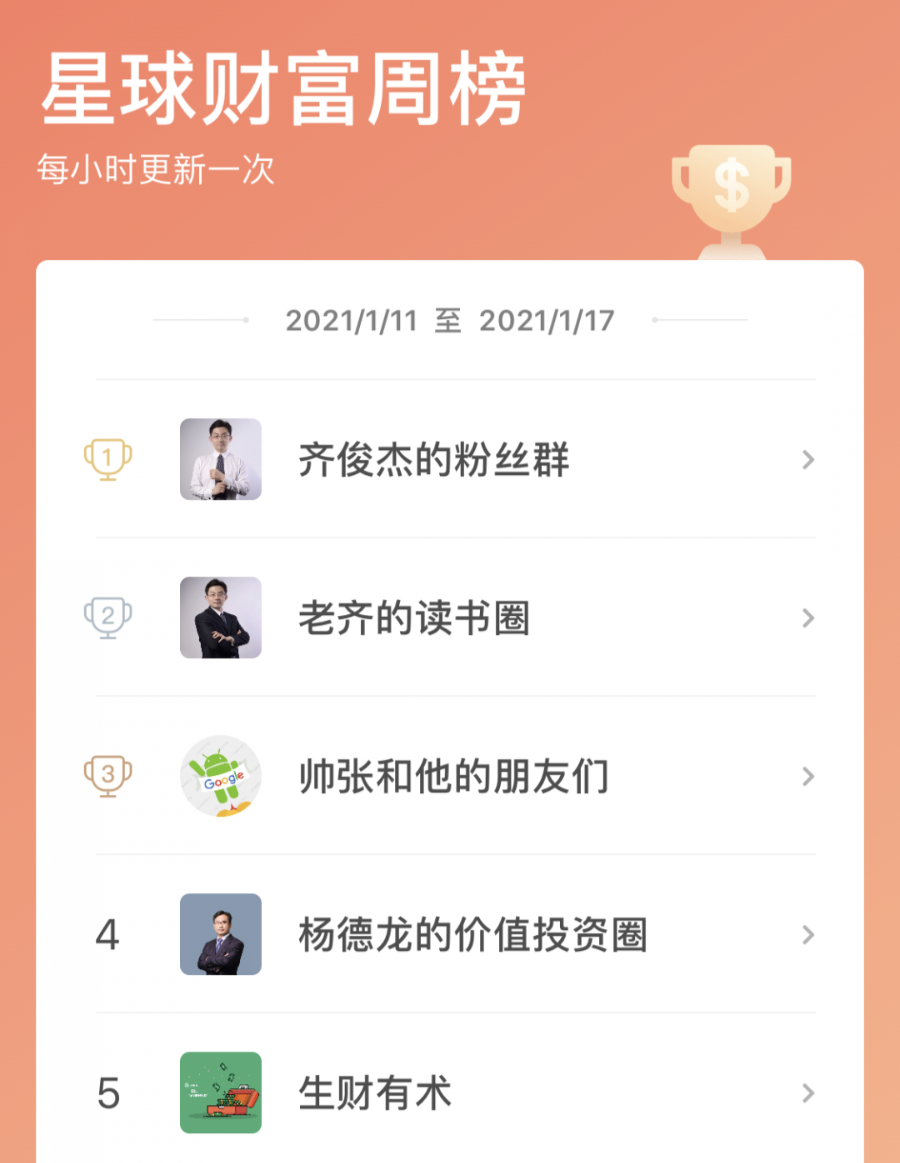Click 老齐的读书圈's avatar photo

pos(220,617)
